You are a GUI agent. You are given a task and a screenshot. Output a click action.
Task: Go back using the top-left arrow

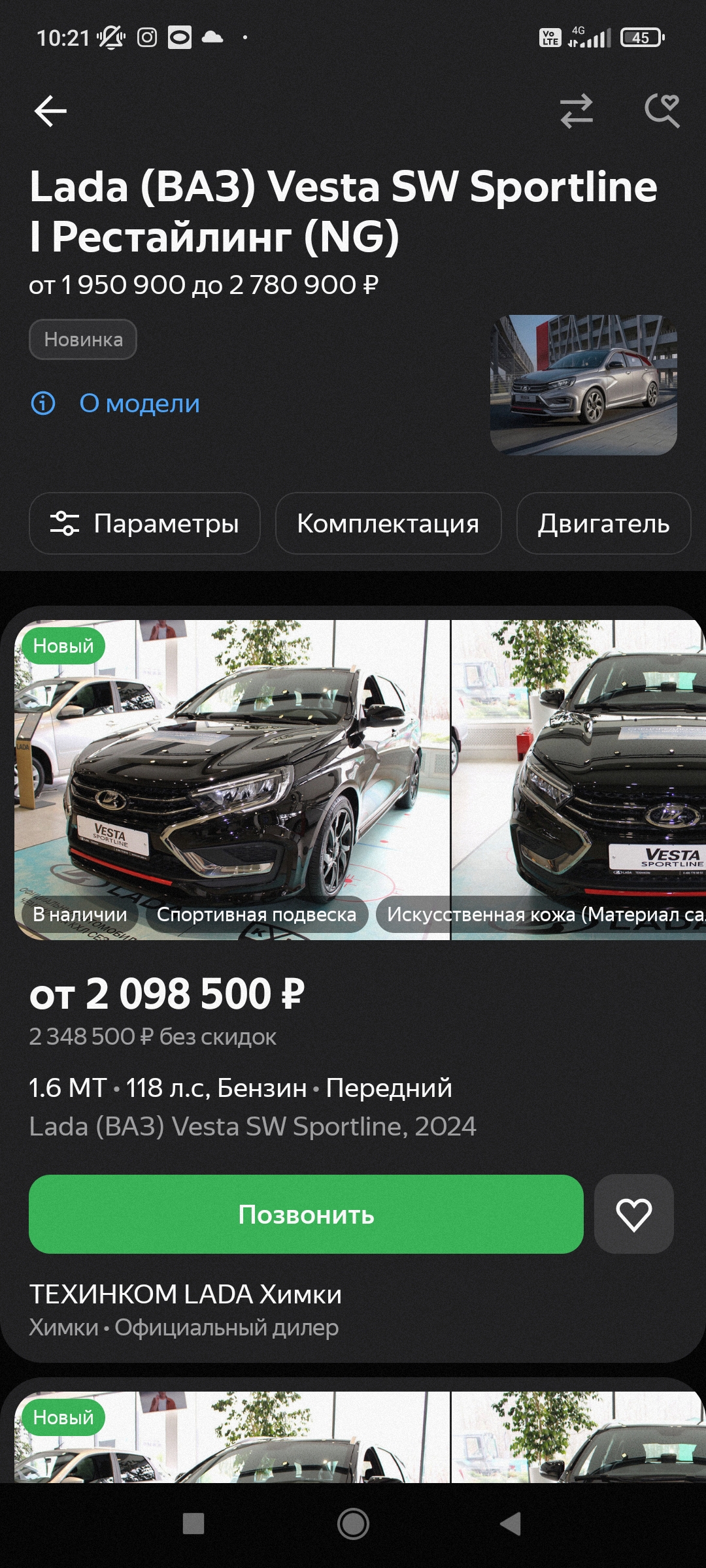point(50,111)
